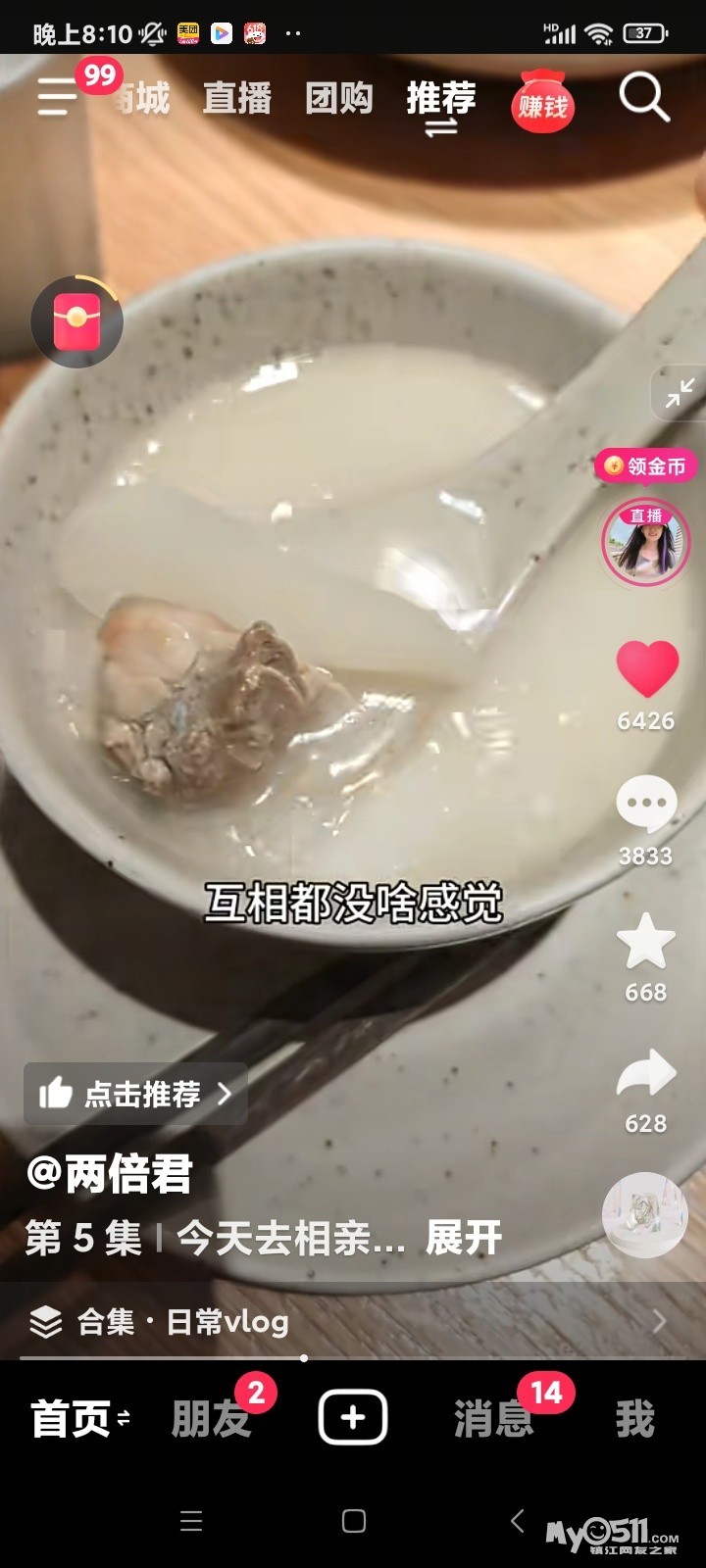
Task: Tap the floating red packet widget
Action: click(x=76, y=321)
